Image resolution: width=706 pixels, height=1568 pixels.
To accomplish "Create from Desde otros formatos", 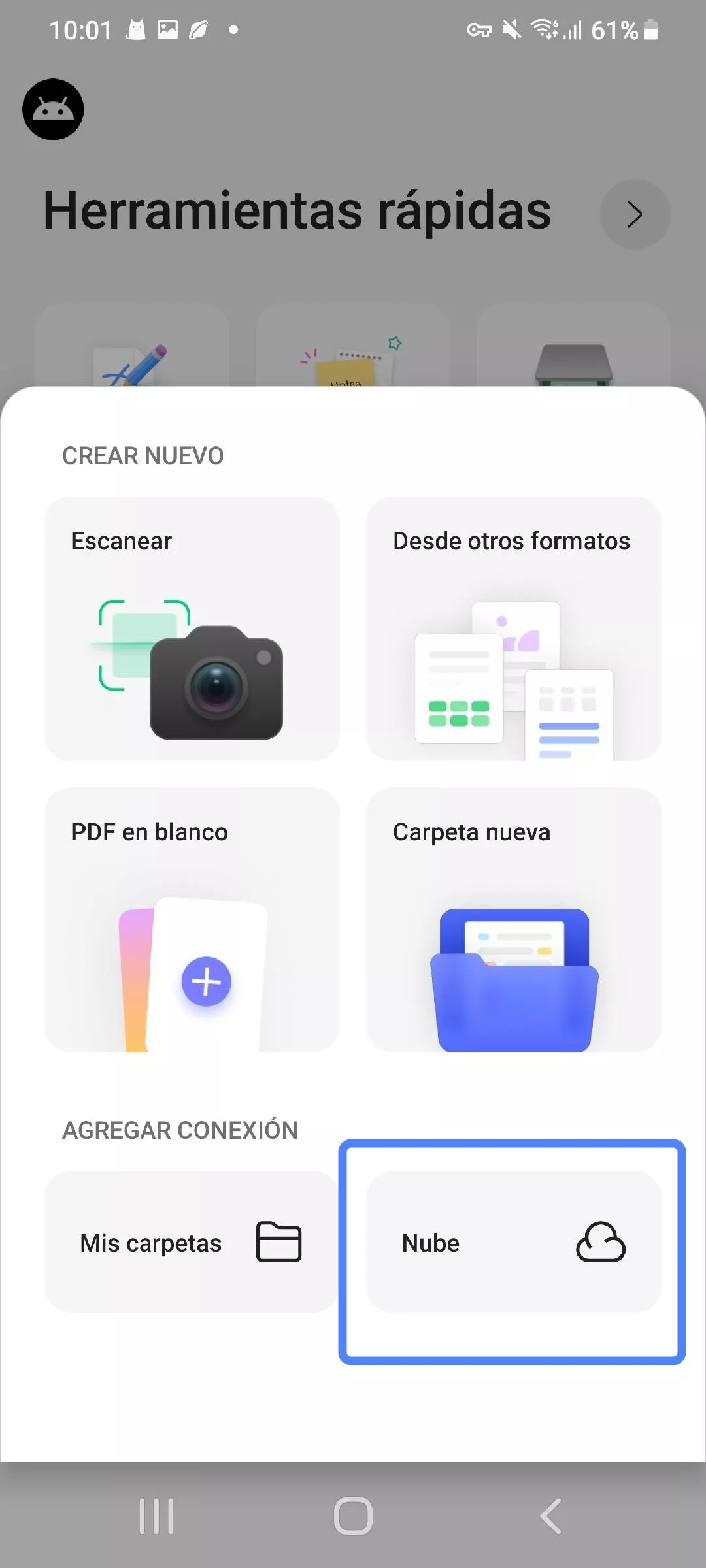I will tap(513, 629).
